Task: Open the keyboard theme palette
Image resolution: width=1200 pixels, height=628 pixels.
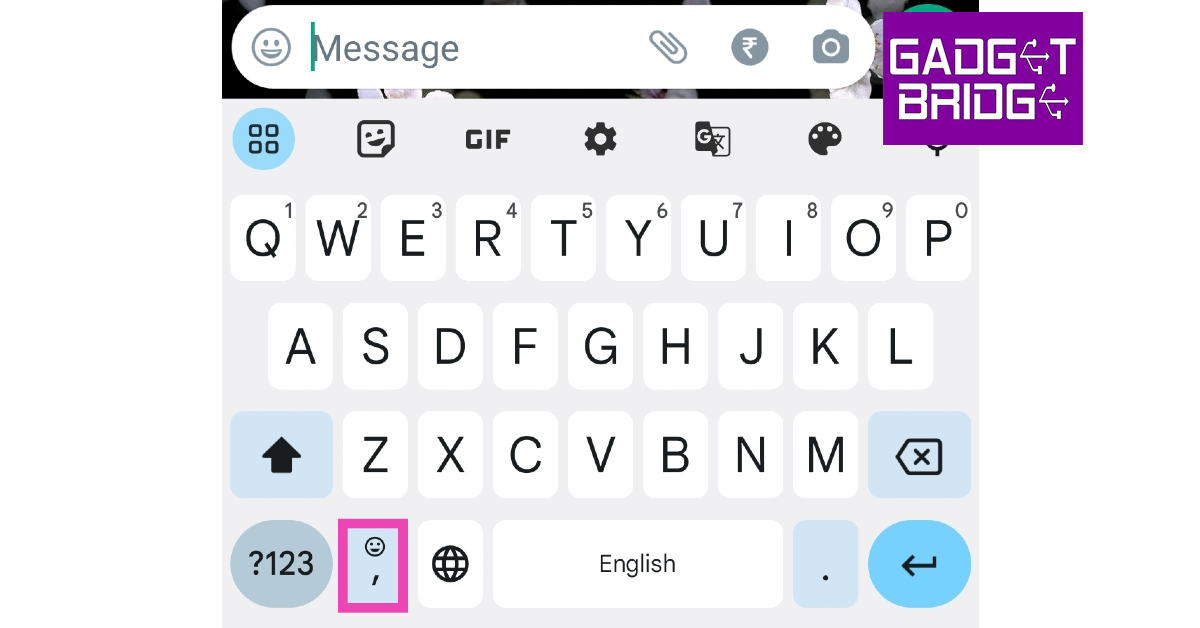Action: click(x=825, y=139)
